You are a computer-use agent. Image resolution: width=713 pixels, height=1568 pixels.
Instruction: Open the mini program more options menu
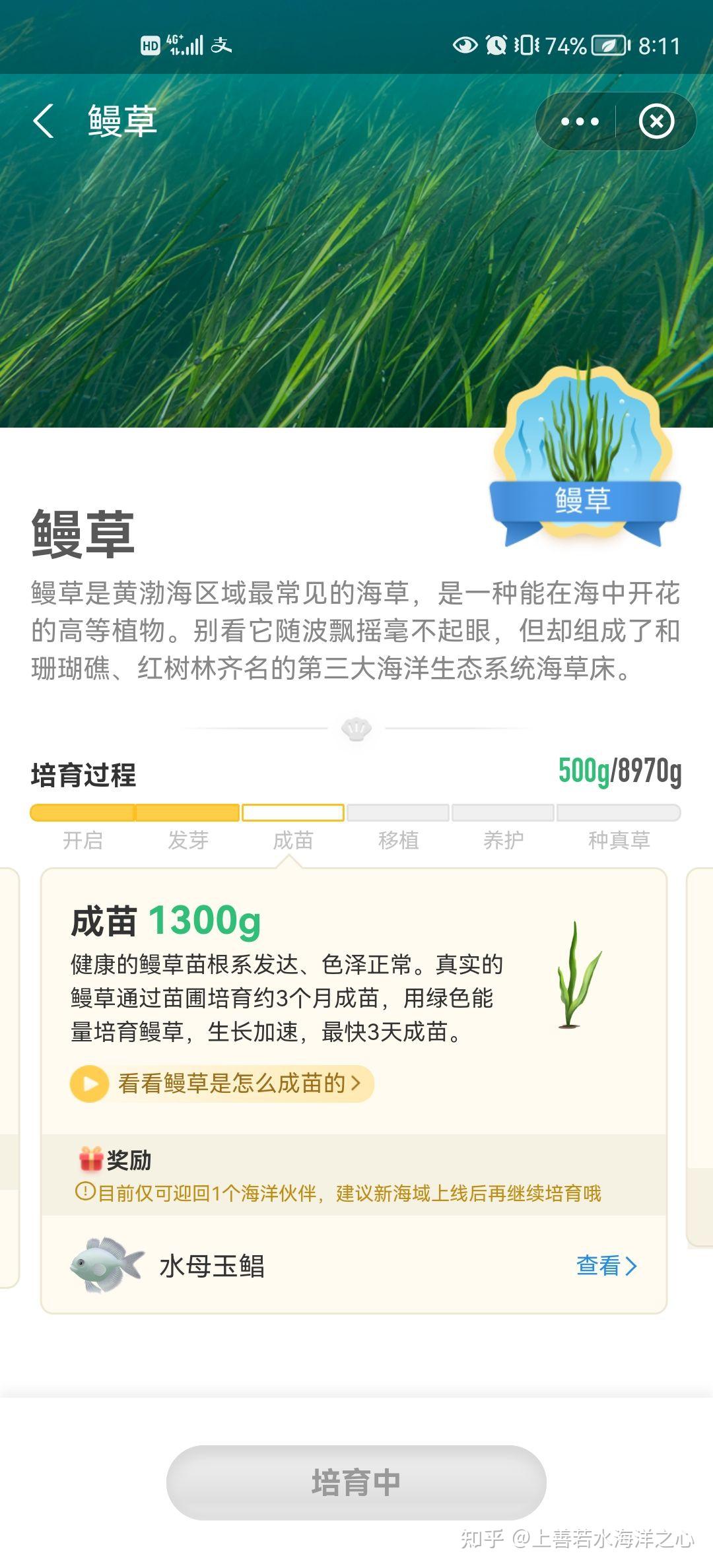click(579, 121)
